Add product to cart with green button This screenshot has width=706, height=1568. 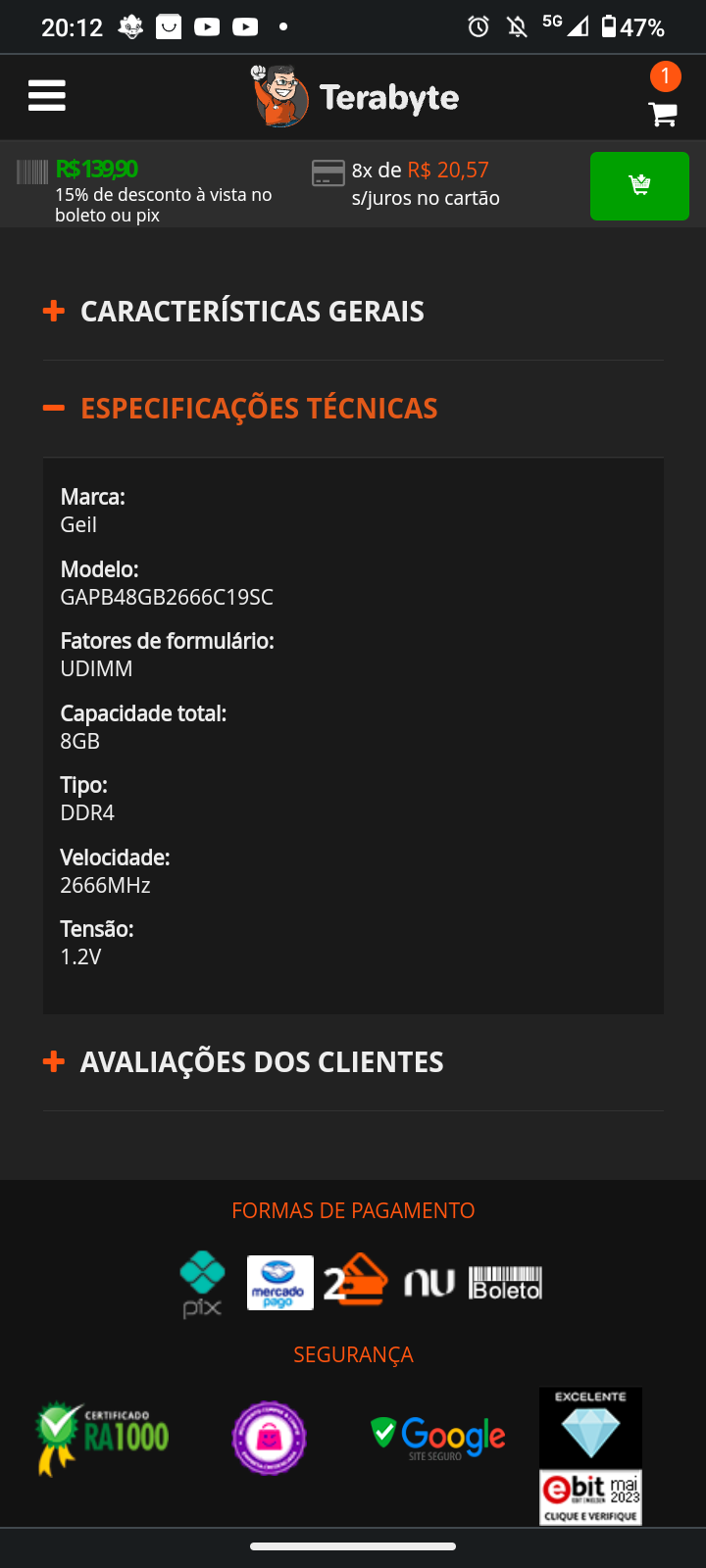point(639,186)
